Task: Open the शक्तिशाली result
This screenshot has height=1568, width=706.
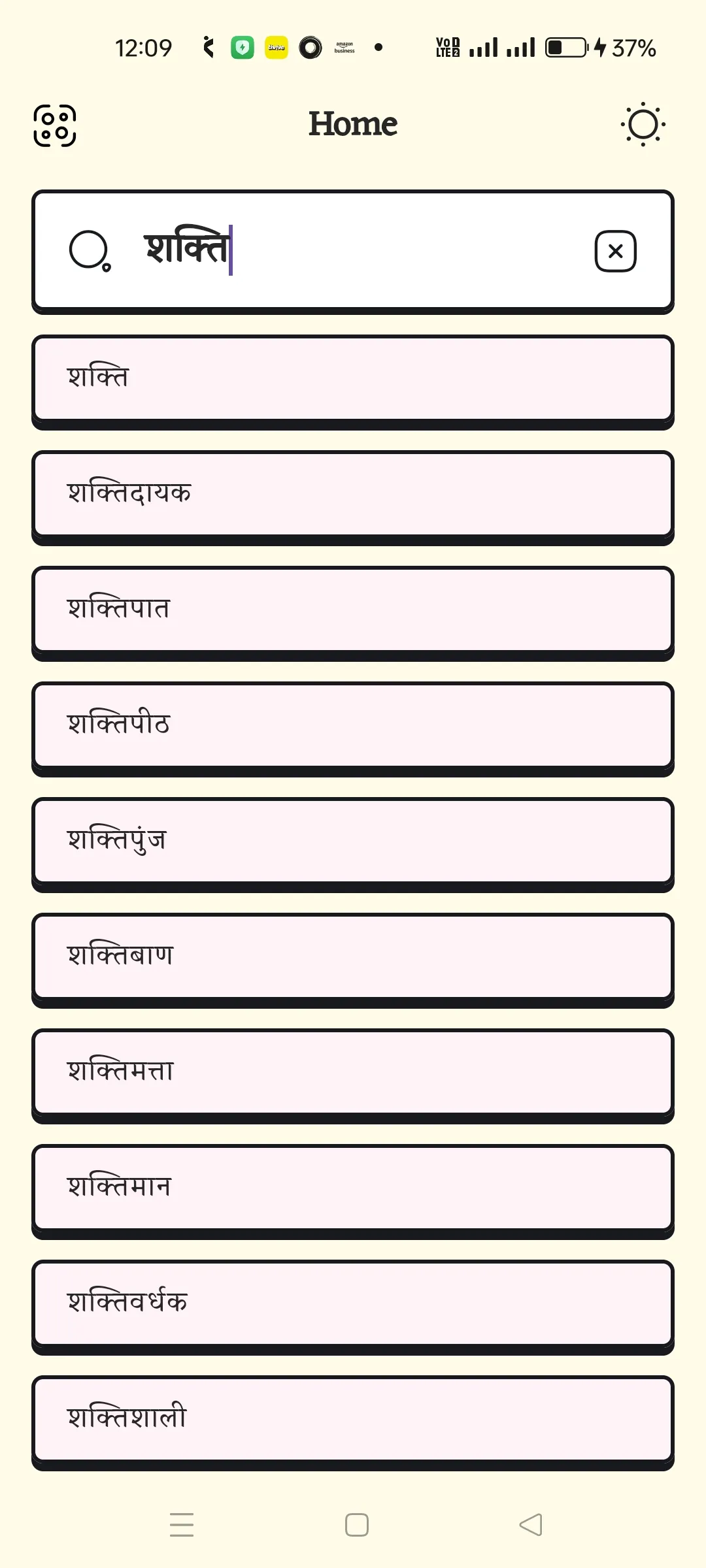Action: (x=353, y=1418)
